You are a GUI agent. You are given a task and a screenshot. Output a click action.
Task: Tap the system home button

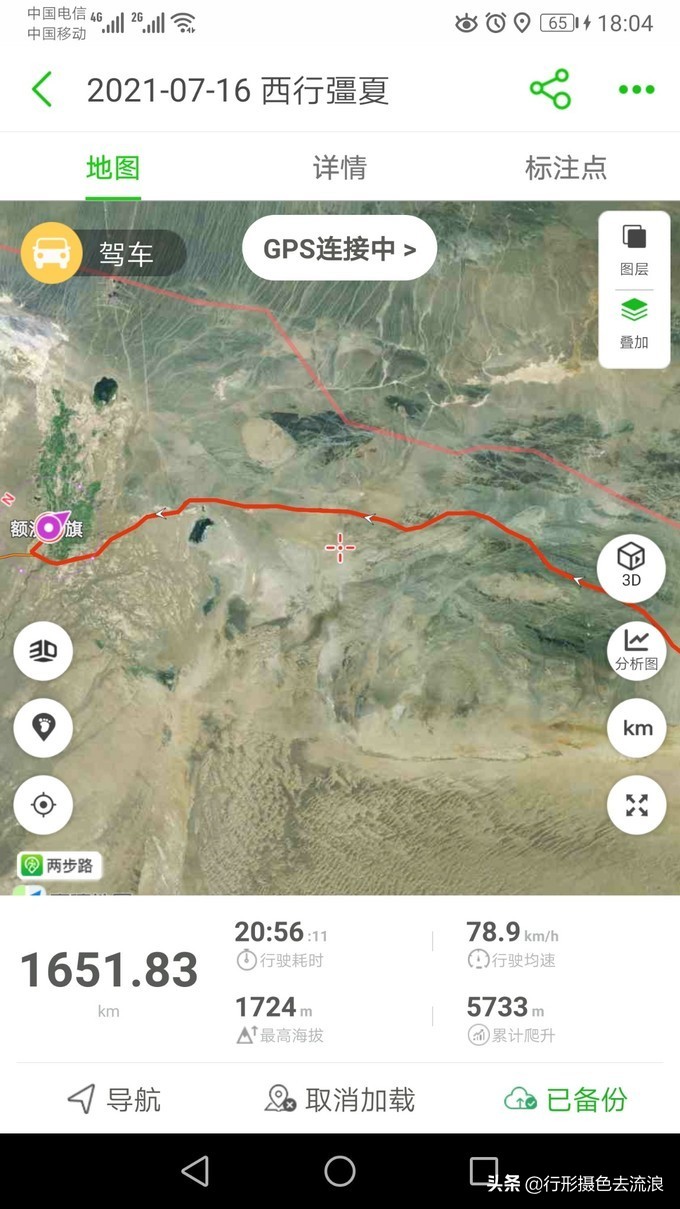(340, 1171)
